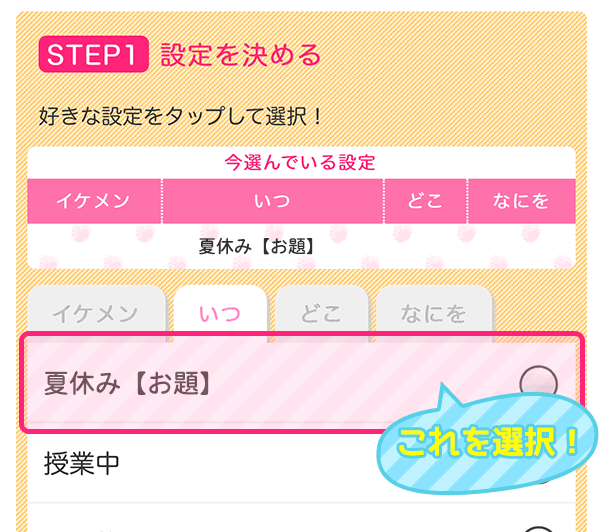603x532 pixels.
Task: Switch to the なにを tab
Action: [x=434, y=313]
